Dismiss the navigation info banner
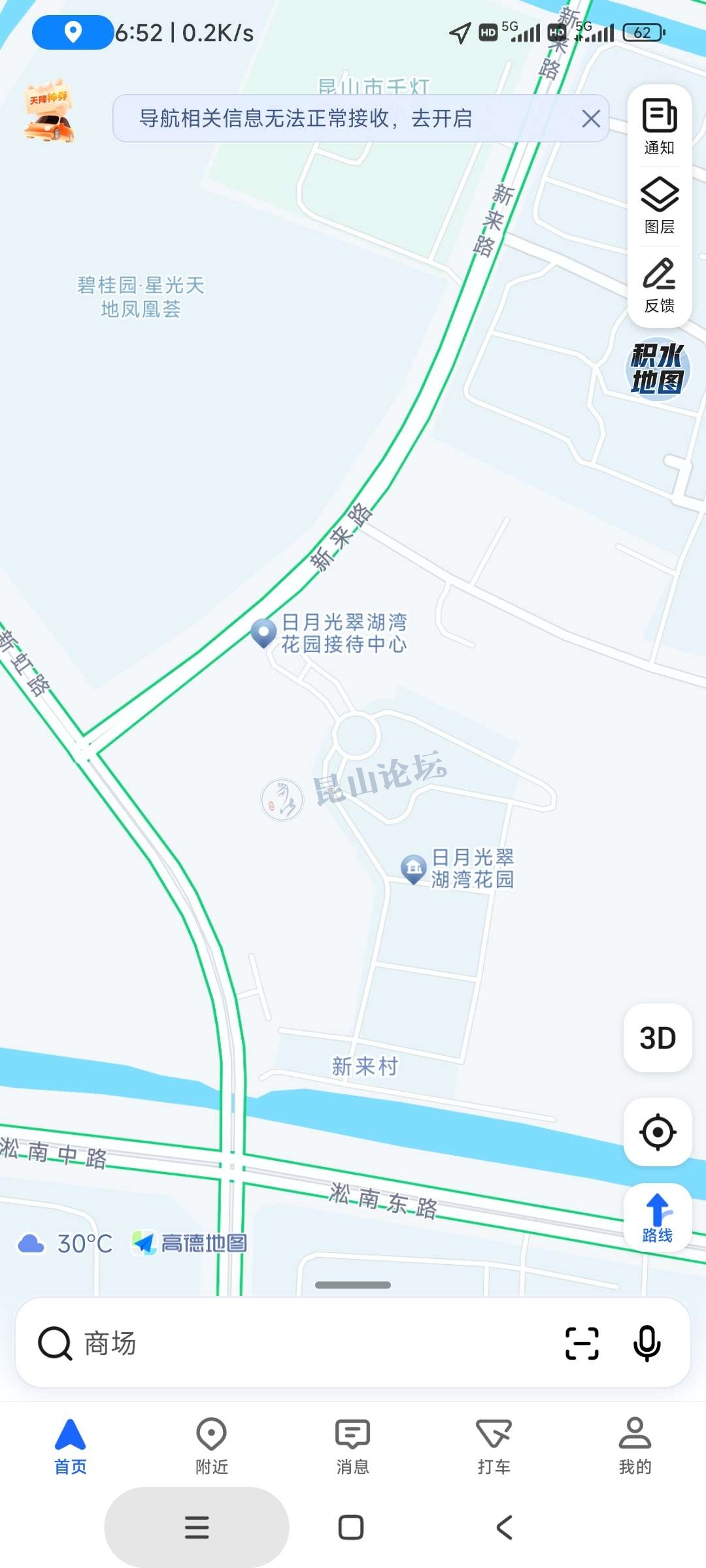Screen dimensions: 706x1568 (591, 119)
